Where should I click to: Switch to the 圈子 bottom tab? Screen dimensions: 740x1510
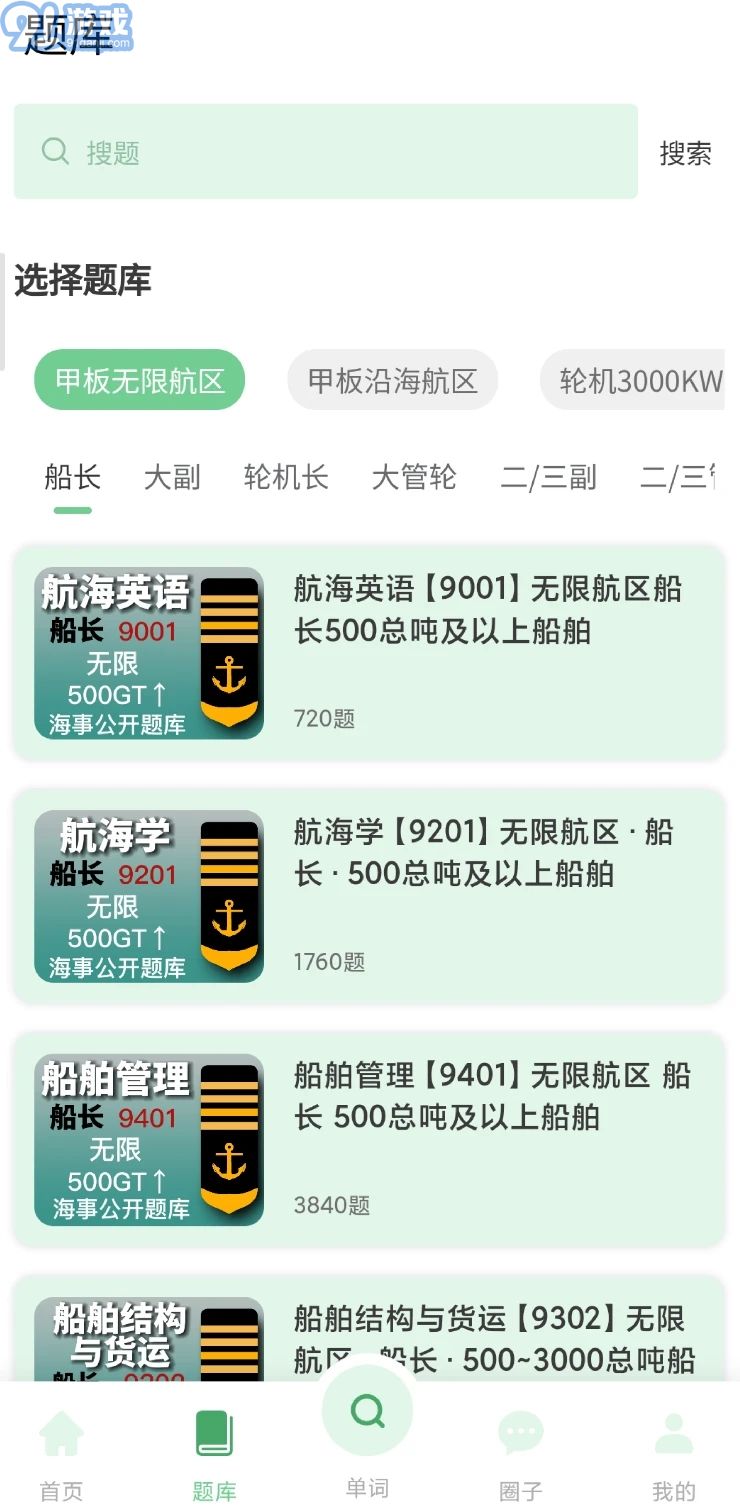pyautogui.click(x=520, y=1455)
